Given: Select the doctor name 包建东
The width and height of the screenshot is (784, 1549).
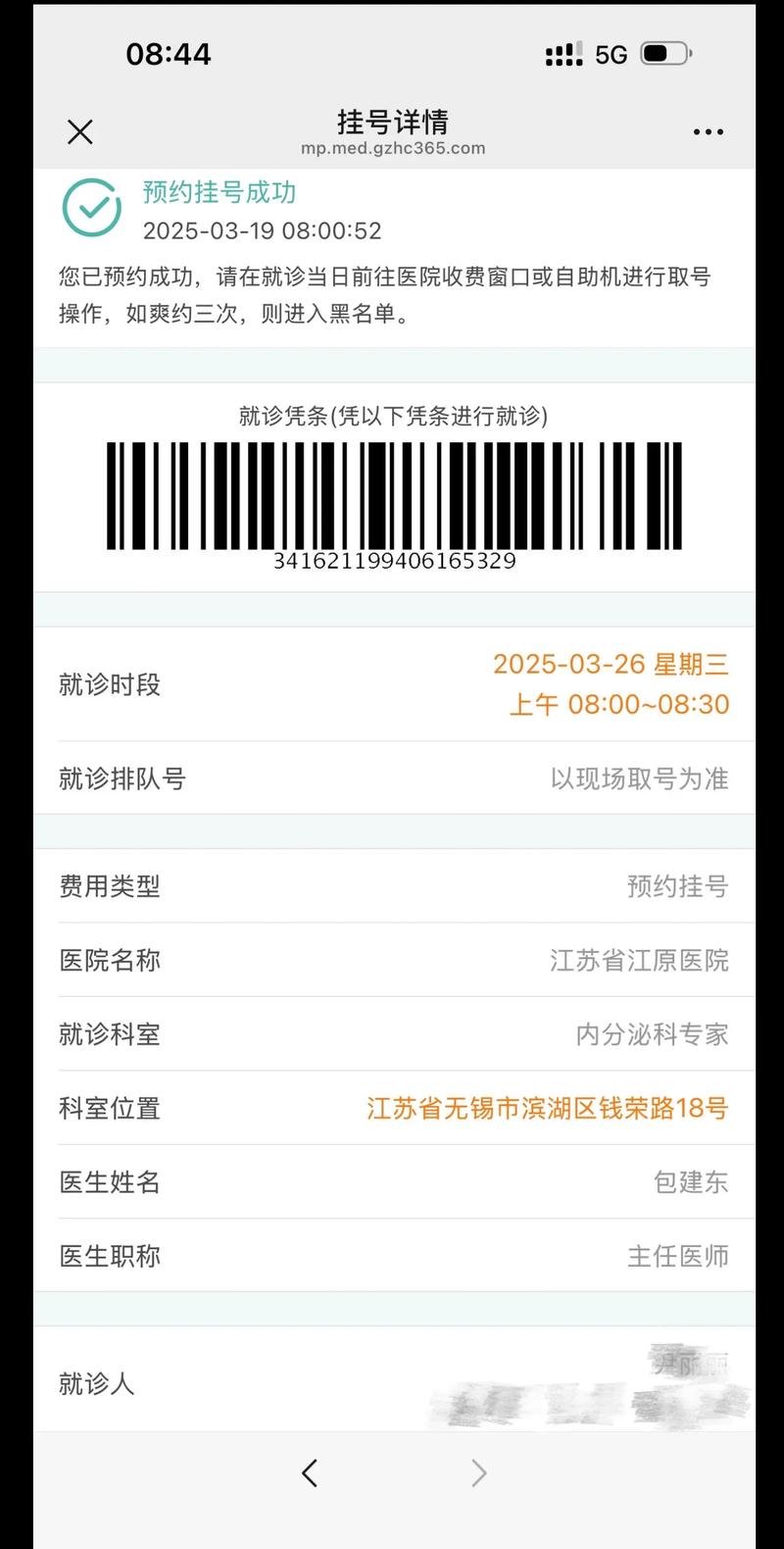Looking at the screenshot, I should pyautogui.click(x=692, y=1182).
